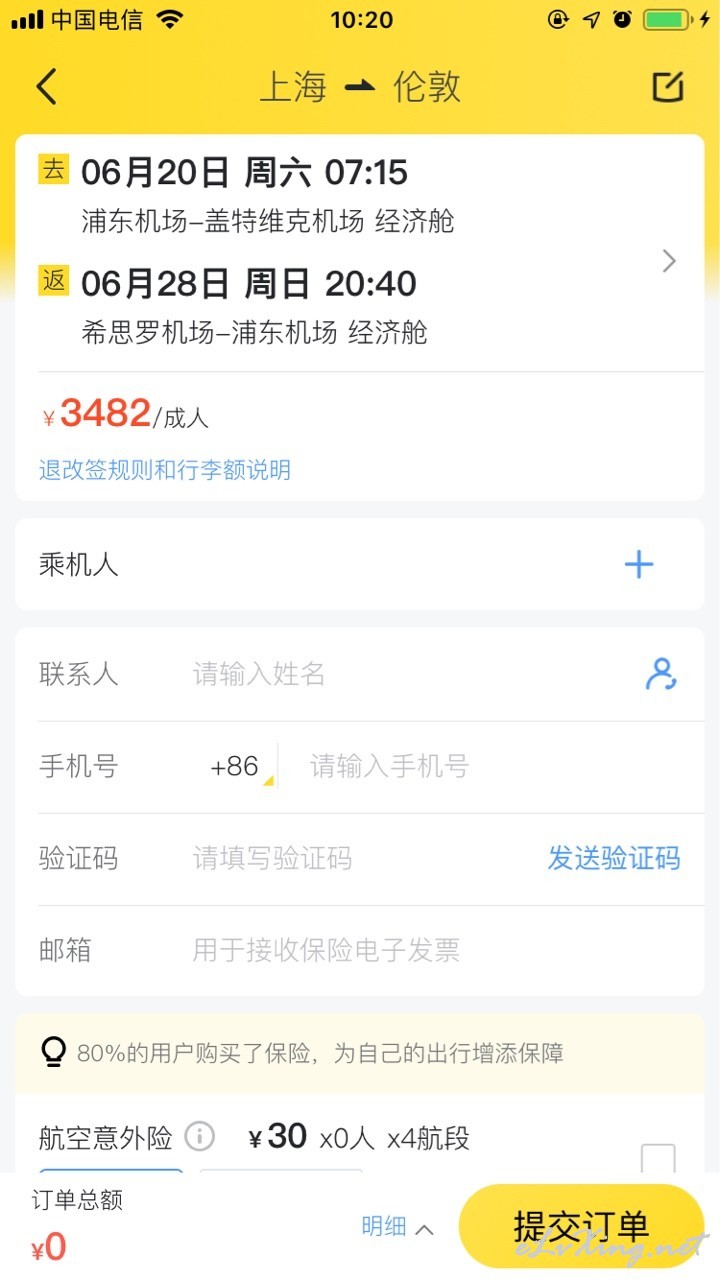
Task: View 航空意外险 info icon
Action: (200, 1137)
